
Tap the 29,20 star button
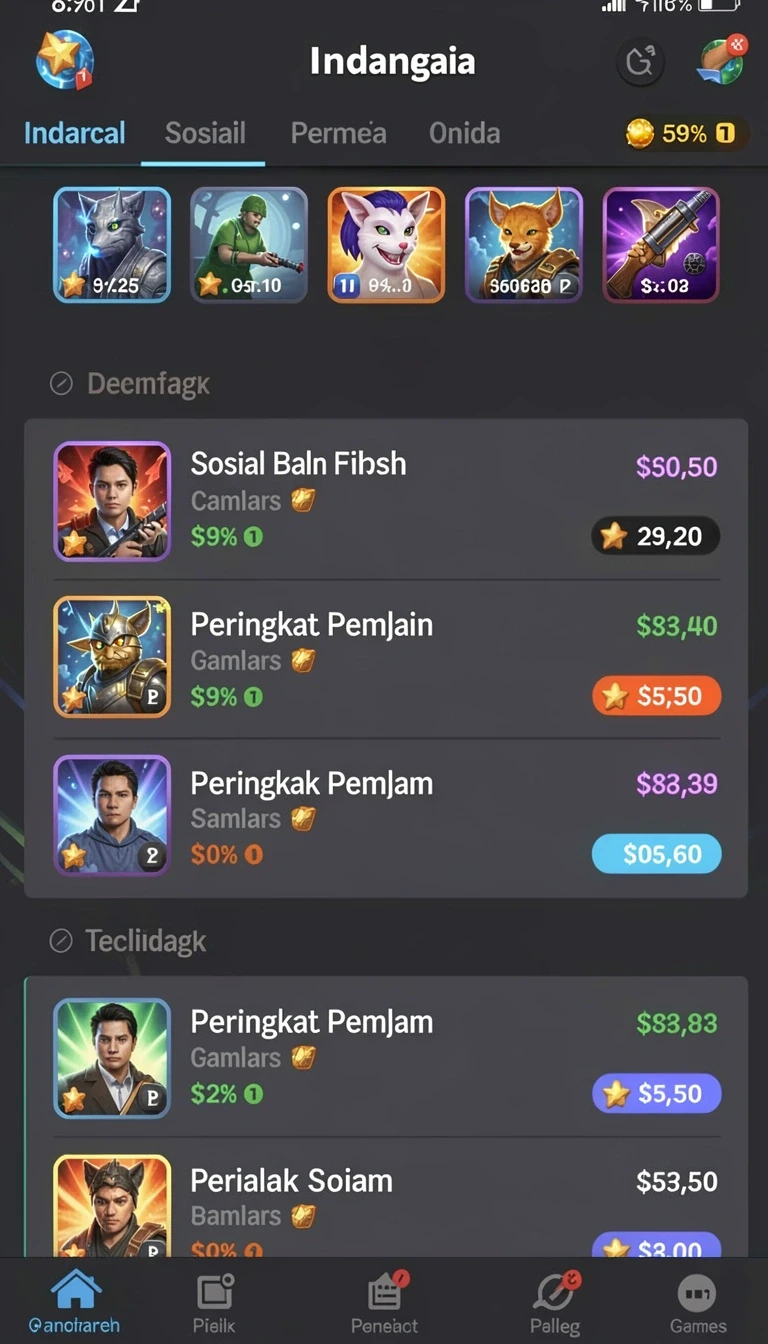656,537
